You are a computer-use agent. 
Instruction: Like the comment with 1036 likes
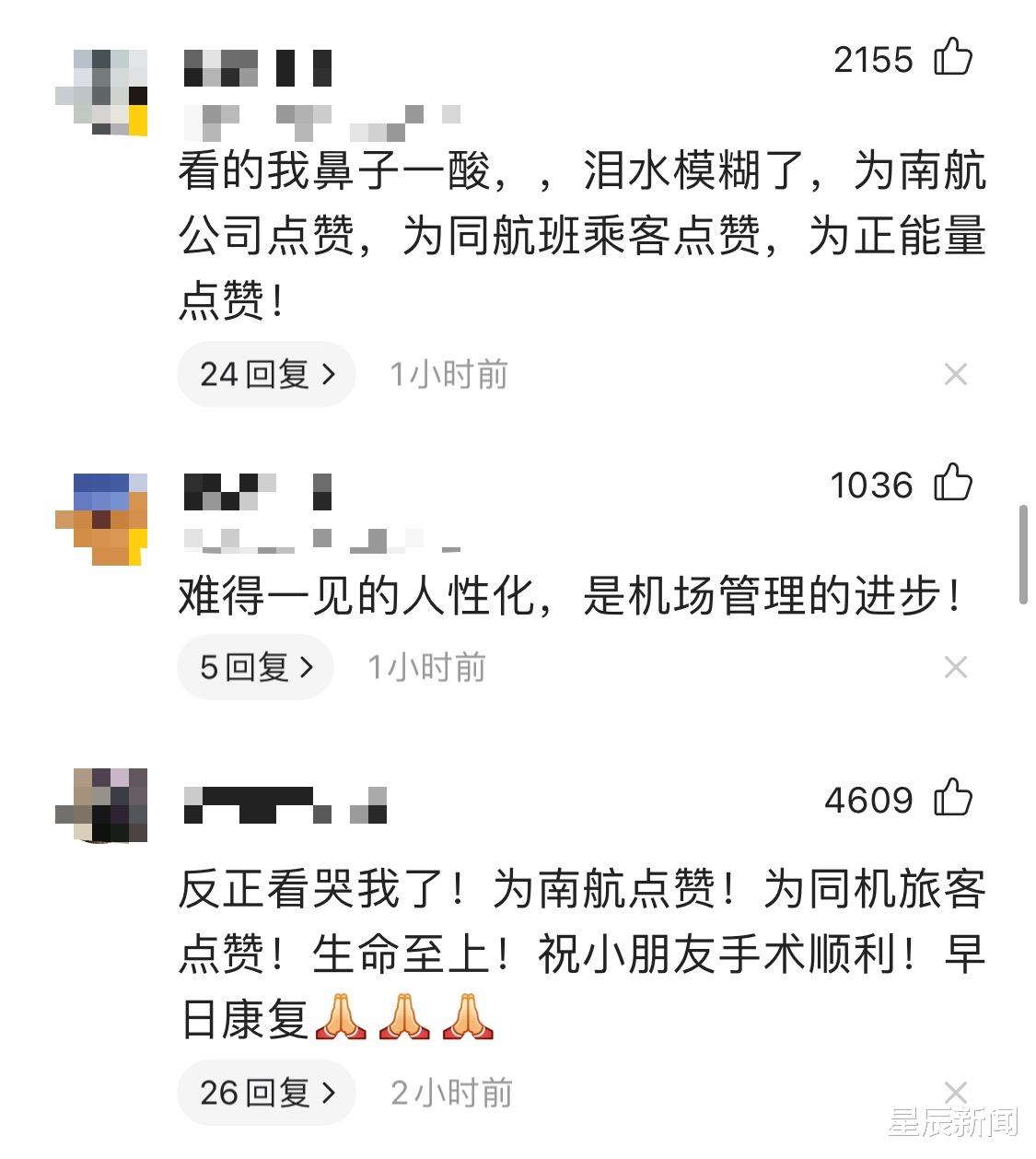click(953, 484)
